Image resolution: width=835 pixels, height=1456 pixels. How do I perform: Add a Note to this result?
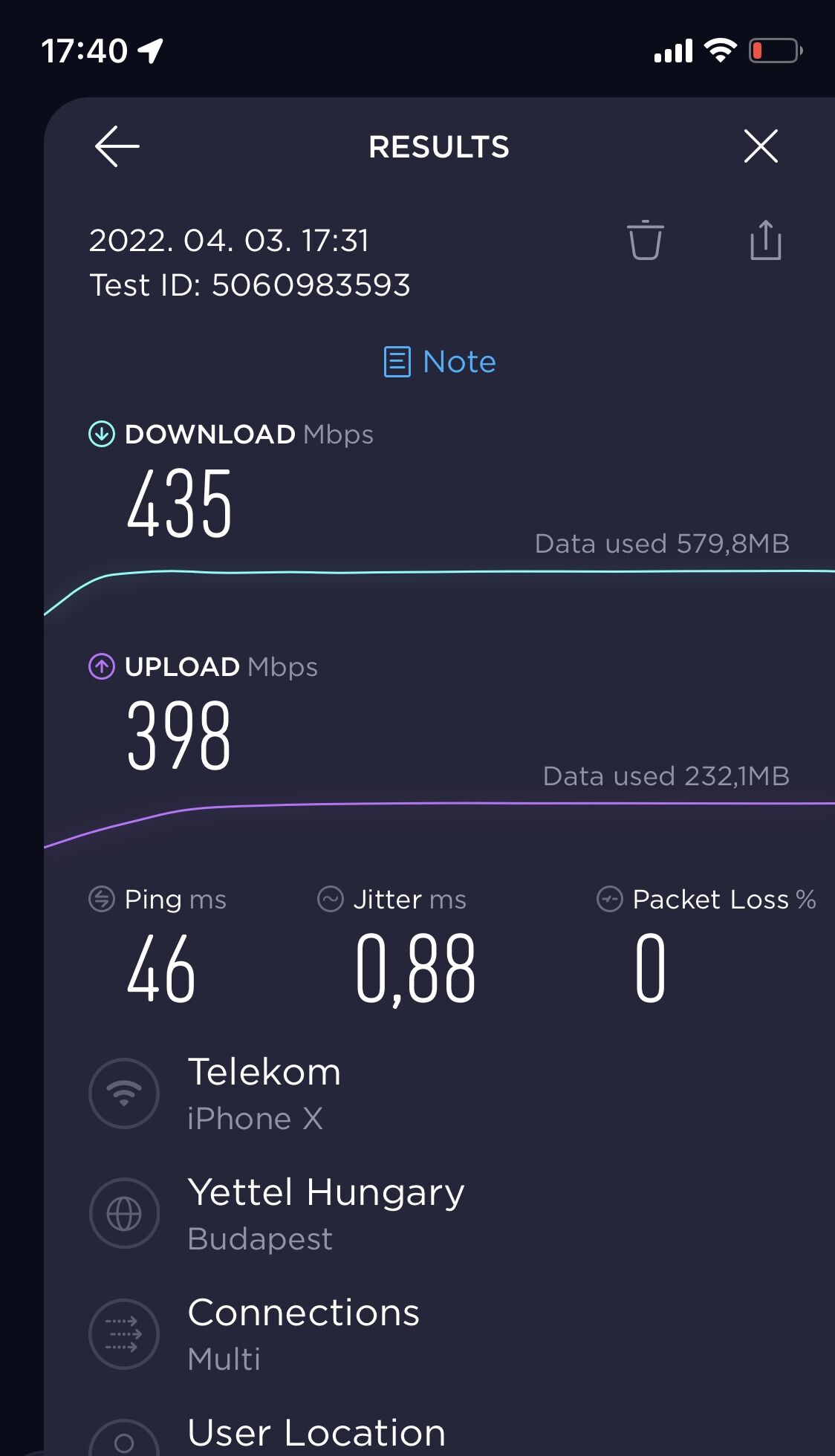(x=440, y=362)
